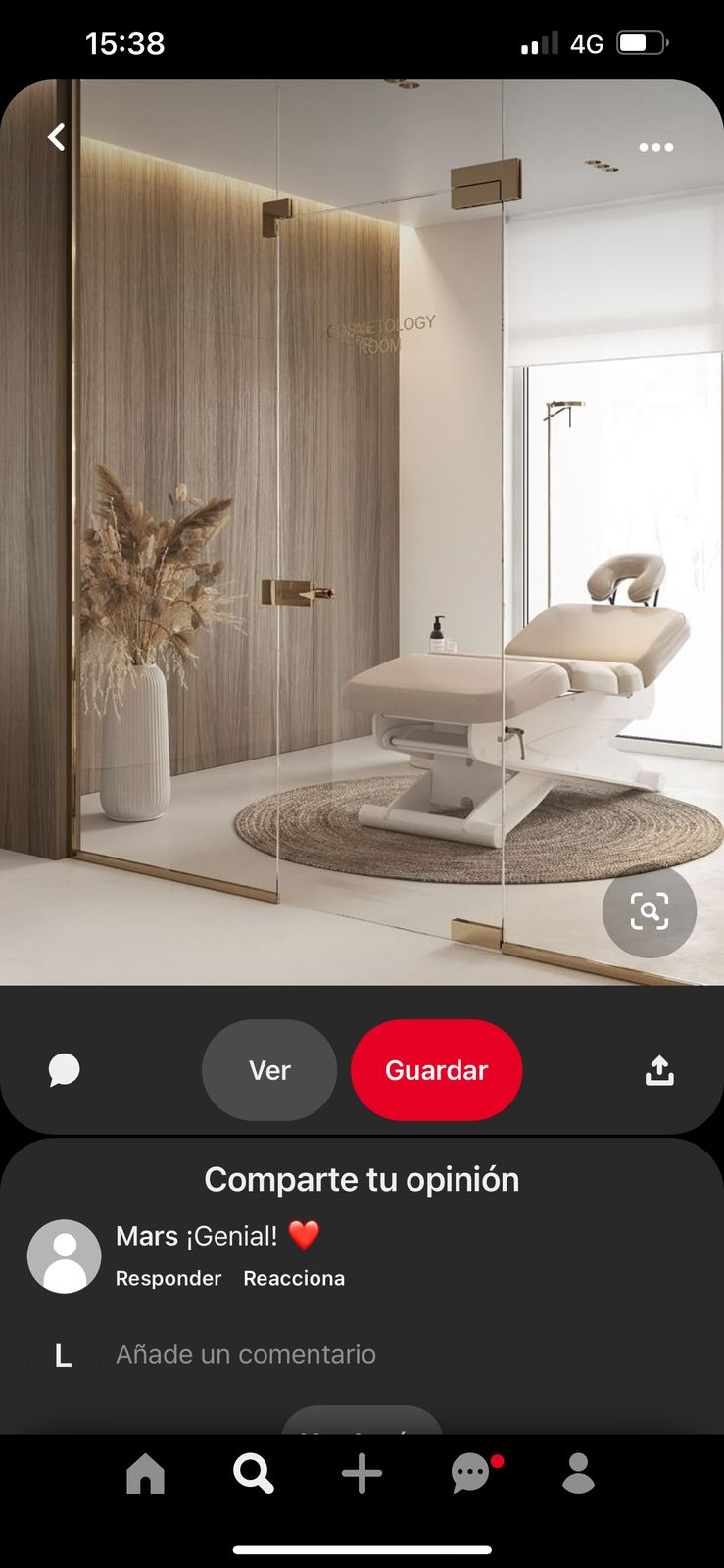Image resolution: width=724 pixels, height=1568 pixels.
Task: Open the three-dot overflow menu
Action: click(x=655, y=147)
